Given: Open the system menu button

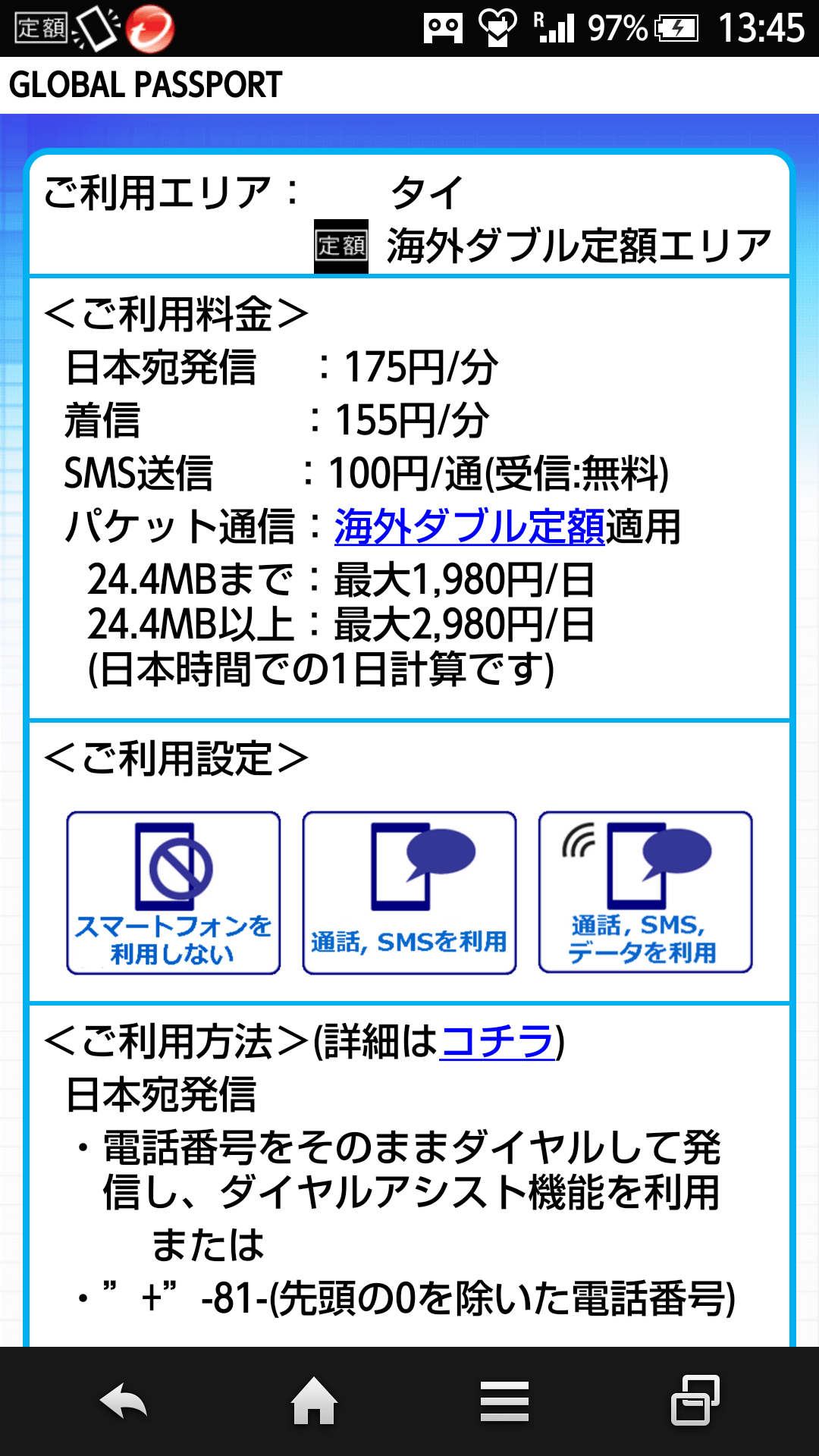Looking at the screenshot, I should [504, 1401].
